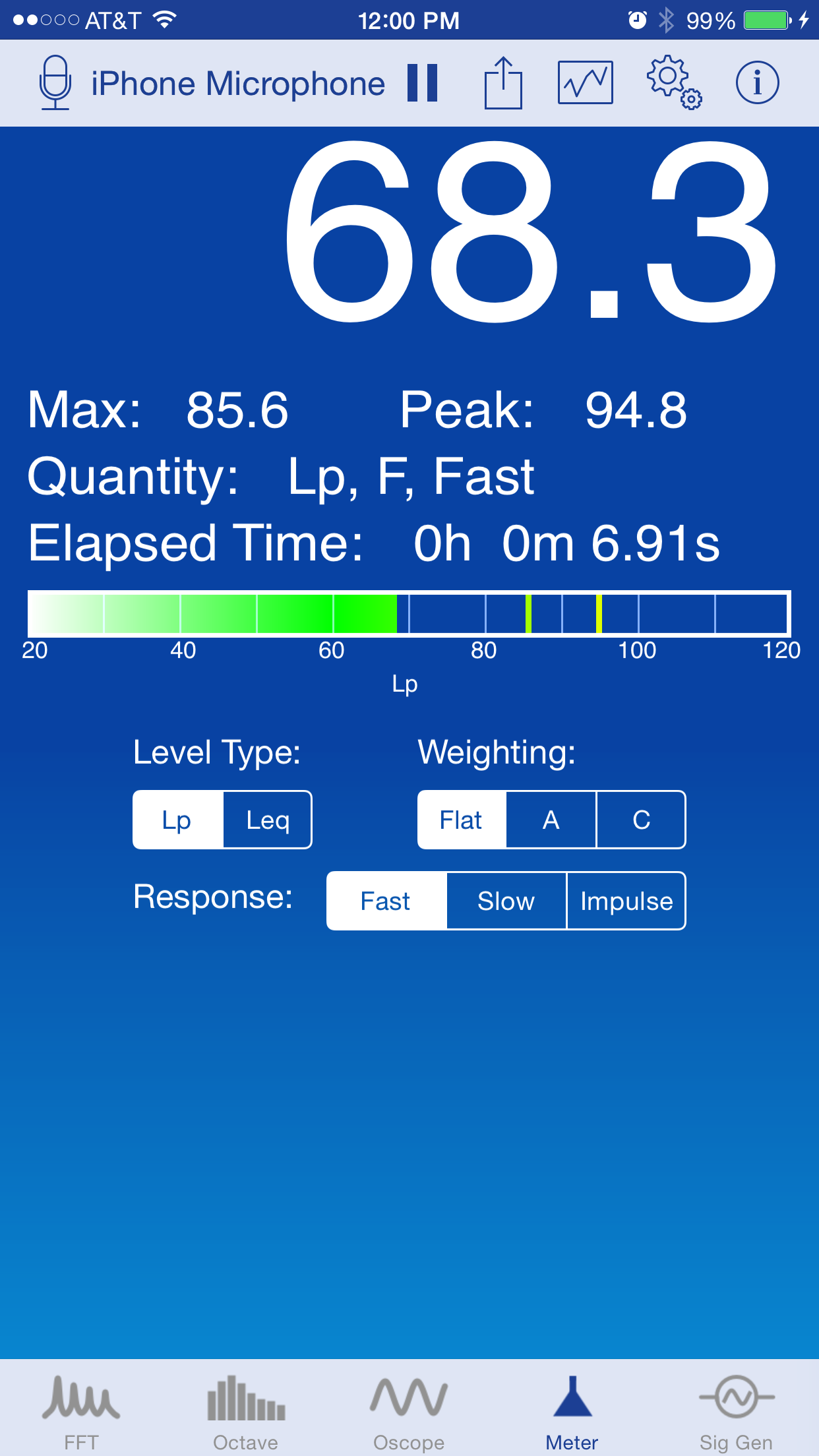Open the level history graph
Viewport: 819px width, 1456px height.
pos(585,83)
